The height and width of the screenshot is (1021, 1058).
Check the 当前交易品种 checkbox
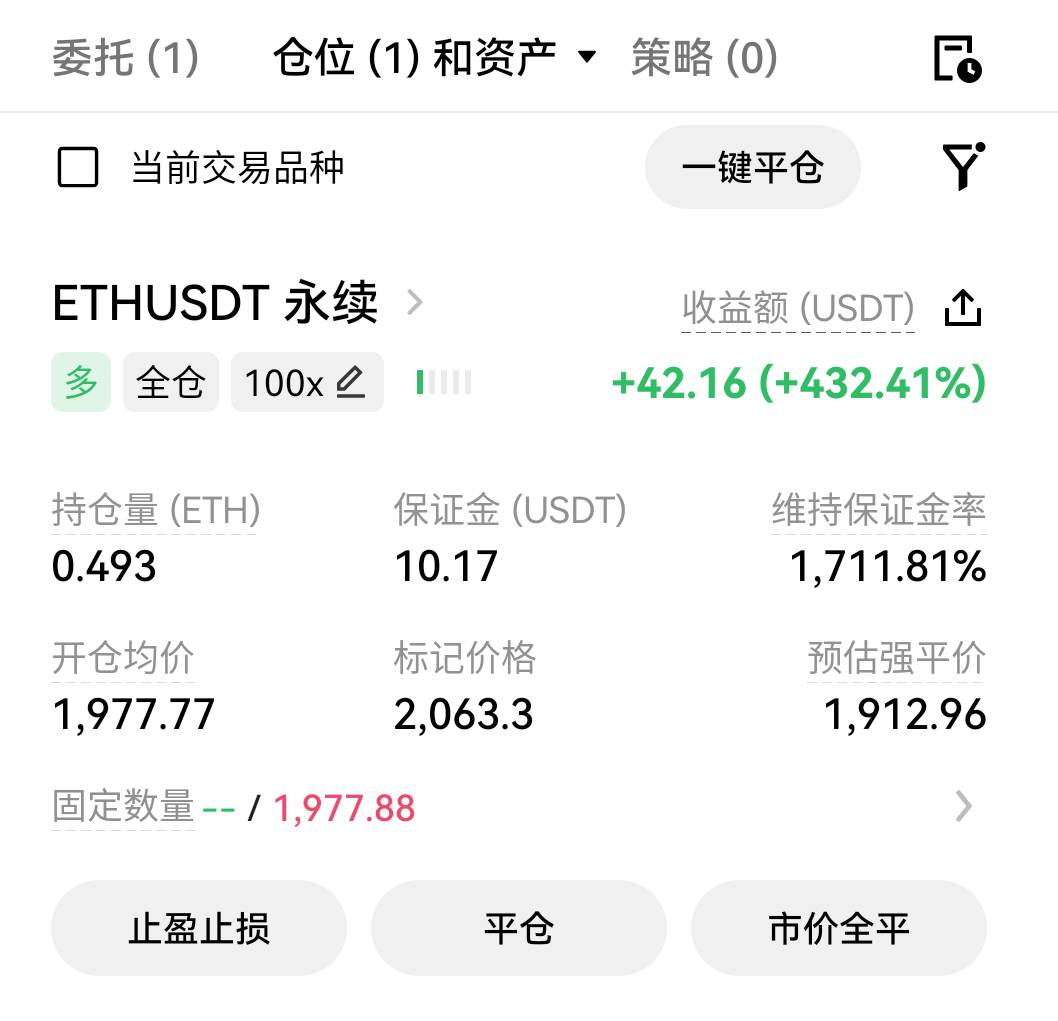78,167
